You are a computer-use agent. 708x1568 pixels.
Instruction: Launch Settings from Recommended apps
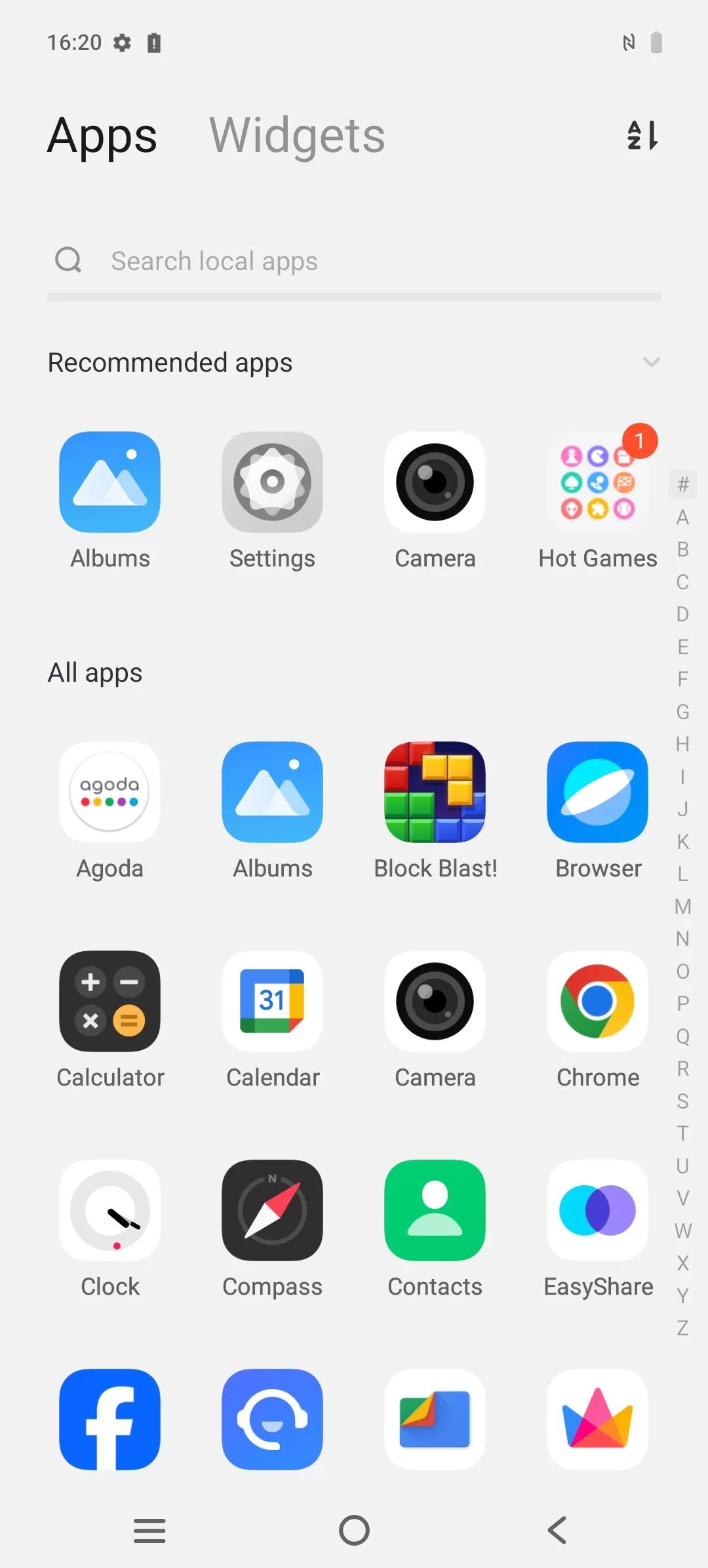pos(272,483)
